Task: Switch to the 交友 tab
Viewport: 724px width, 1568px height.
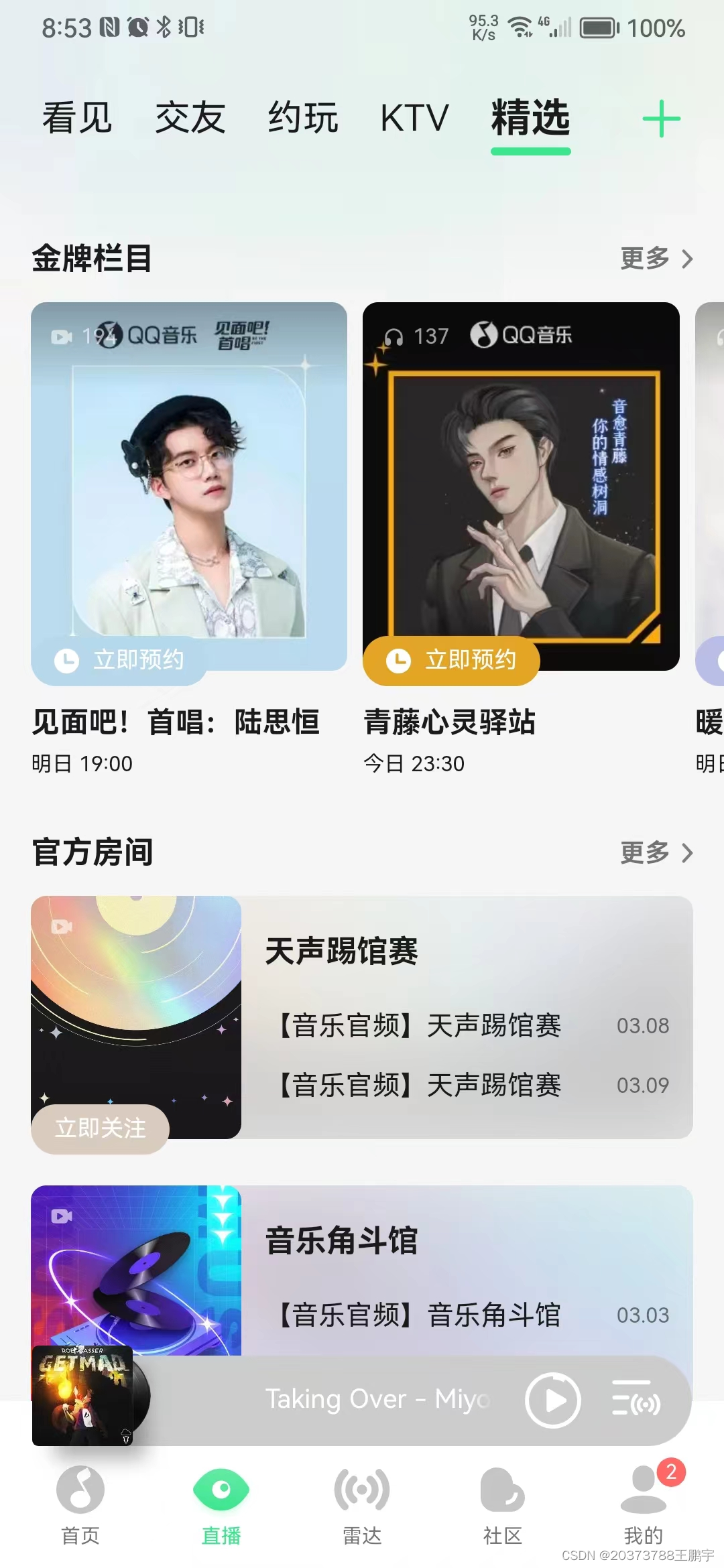Action: pyautogui.click(x=190, y=119)
